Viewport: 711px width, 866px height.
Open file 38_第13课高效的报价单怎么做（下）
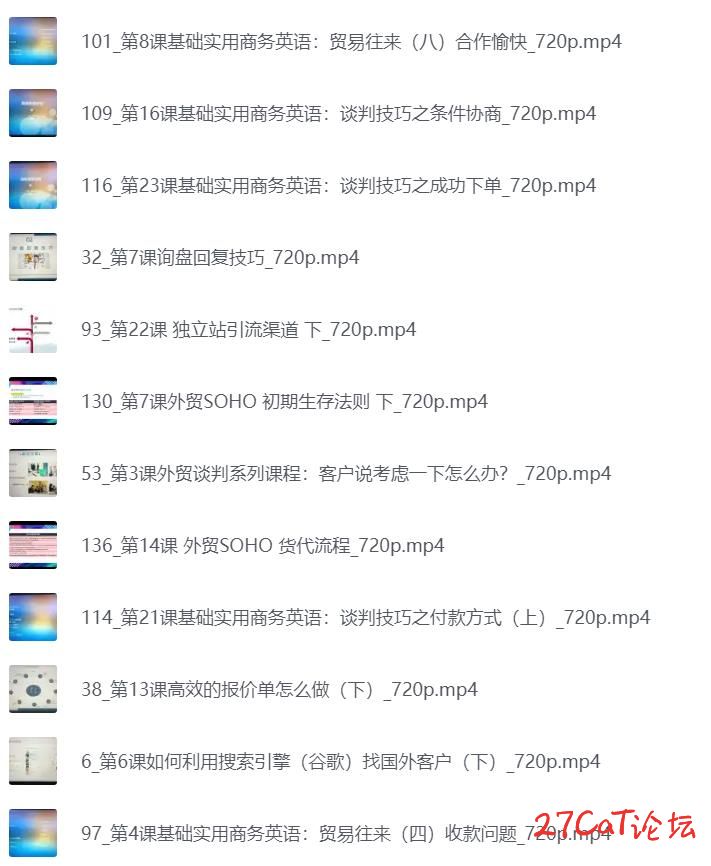(279, 690)
